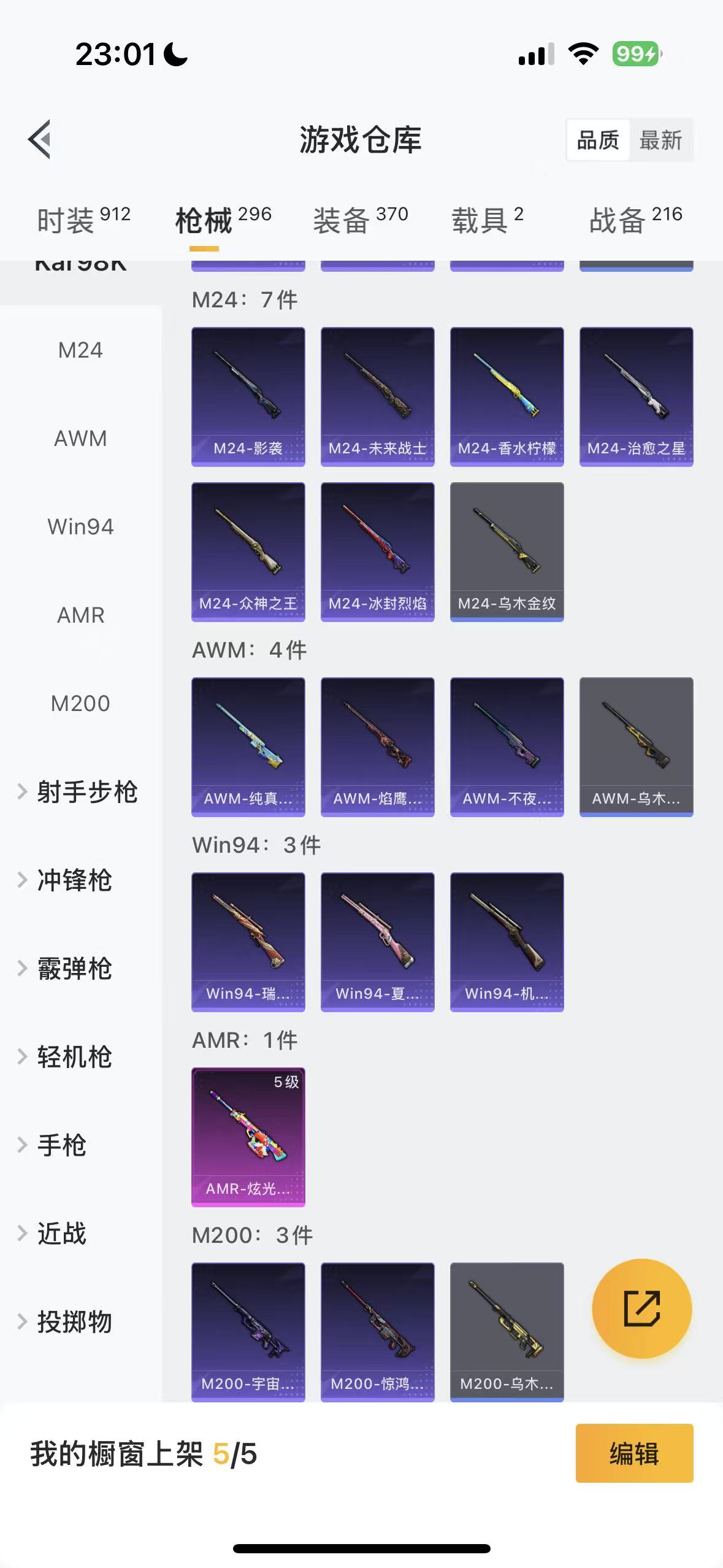723x1568 pixels.
Task: Sort warehouse by 最新
Action: (660, 140)
